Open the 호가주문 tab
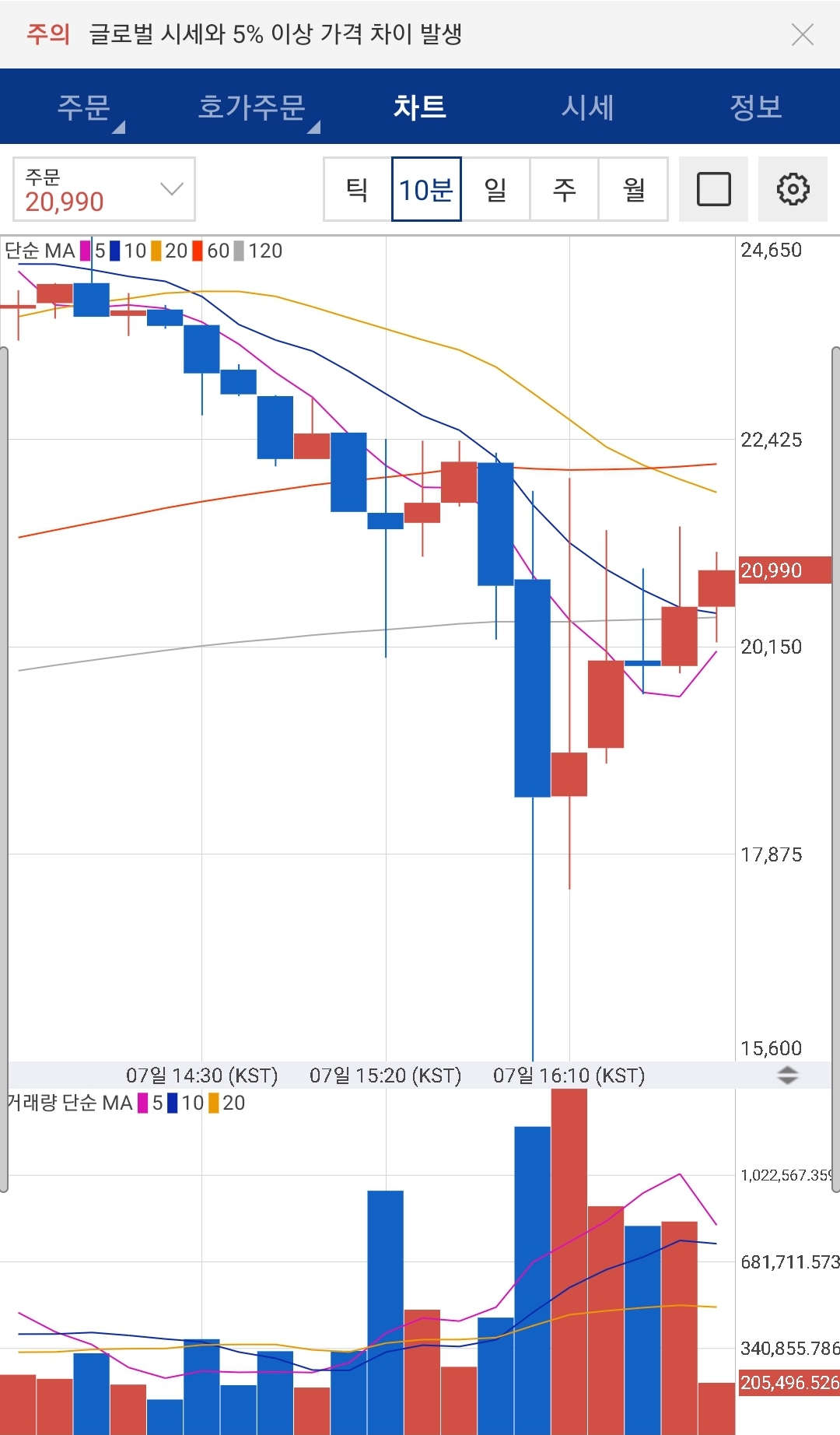The width and height of the screenshot is (840, 1435). [x=252, y=107]
